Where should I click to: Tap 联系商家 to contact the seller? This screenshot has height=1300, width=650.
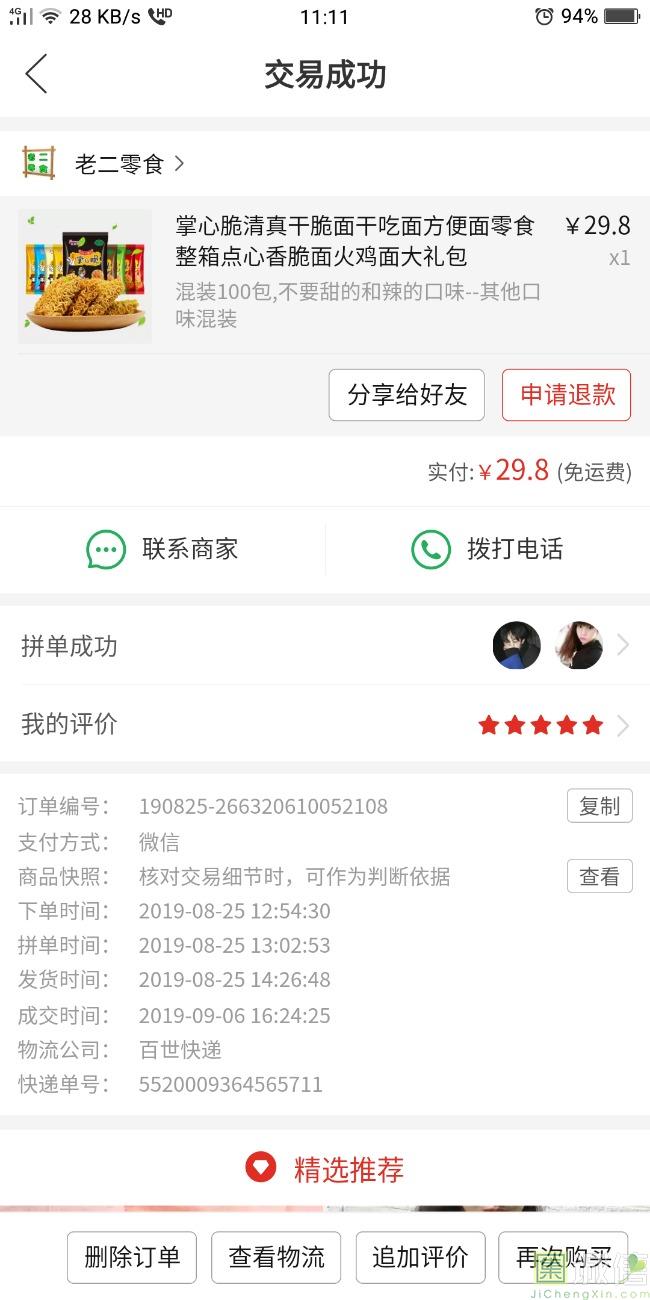pyautogui.click(x=162, y=549)
